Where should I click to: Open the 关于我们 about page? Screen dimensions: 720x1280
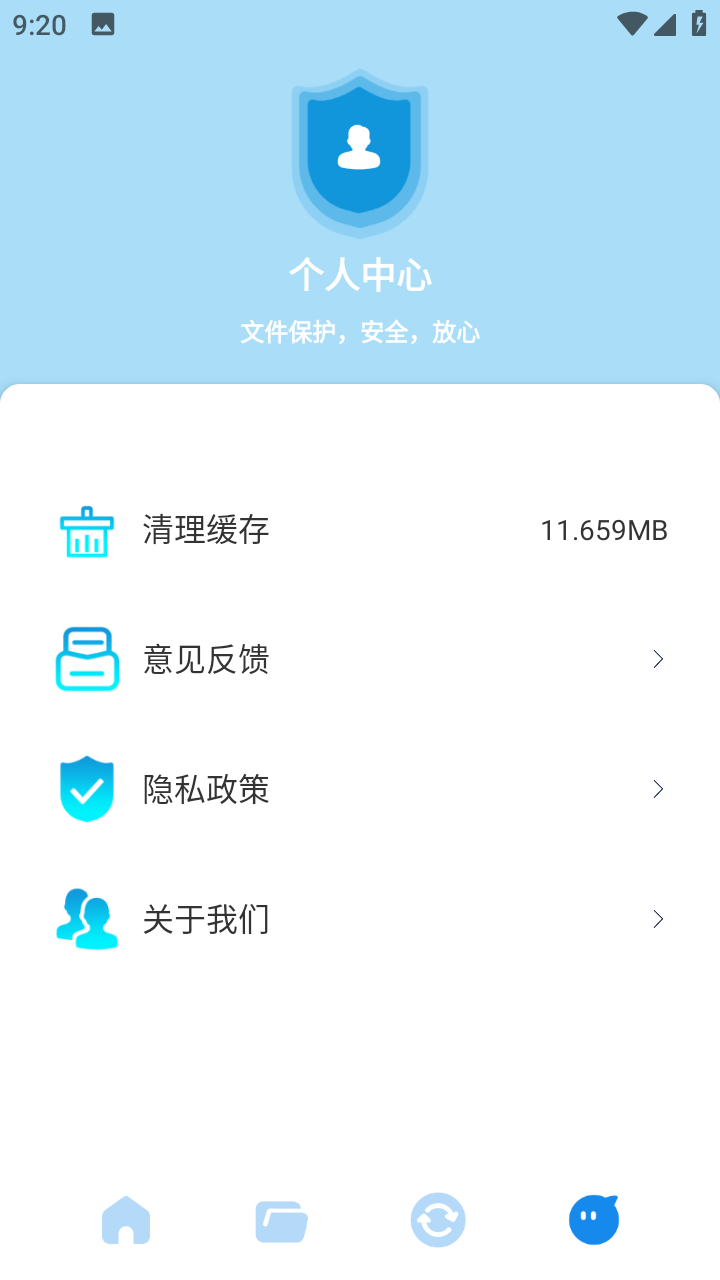point(206,920)
